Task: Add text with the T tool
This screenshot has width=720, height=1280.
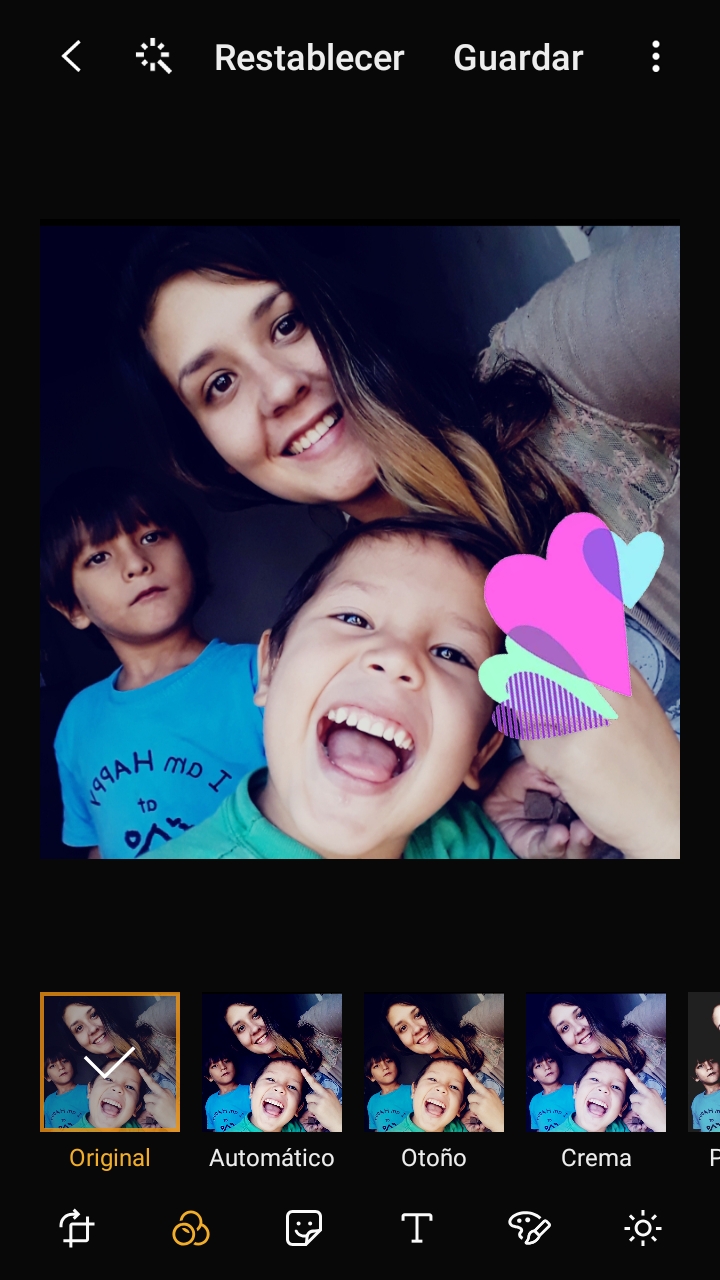Action: coord(416,1228)
